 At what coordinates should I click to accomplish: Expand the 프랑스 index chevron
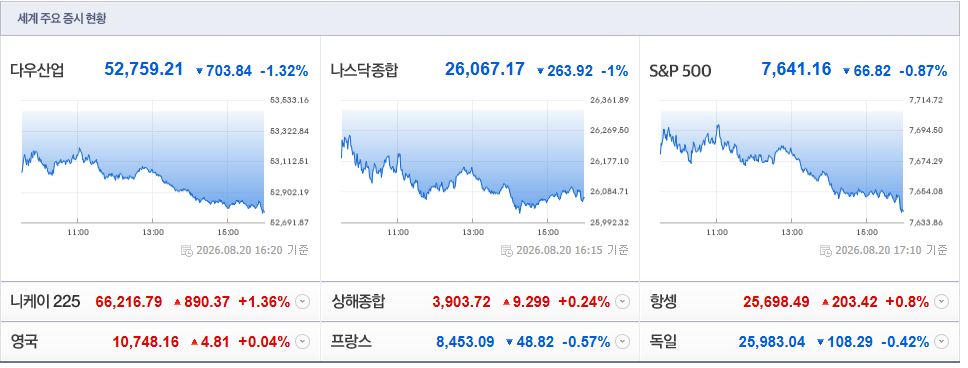click(x=623, y=341)
